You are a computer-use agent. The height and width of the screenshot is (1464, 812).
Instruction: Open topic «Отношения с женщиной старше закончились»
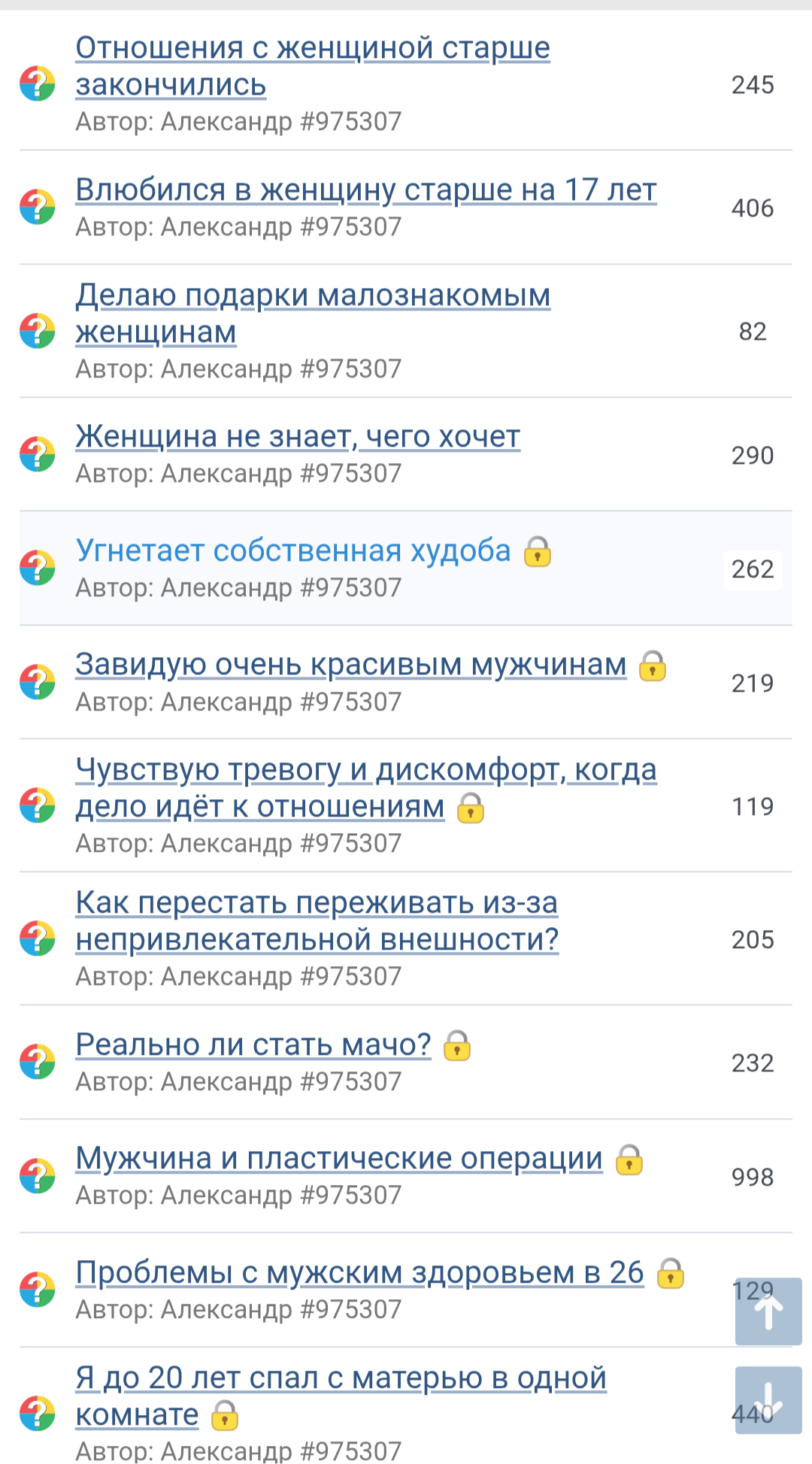pyautogui.click(x=312, y=66)
